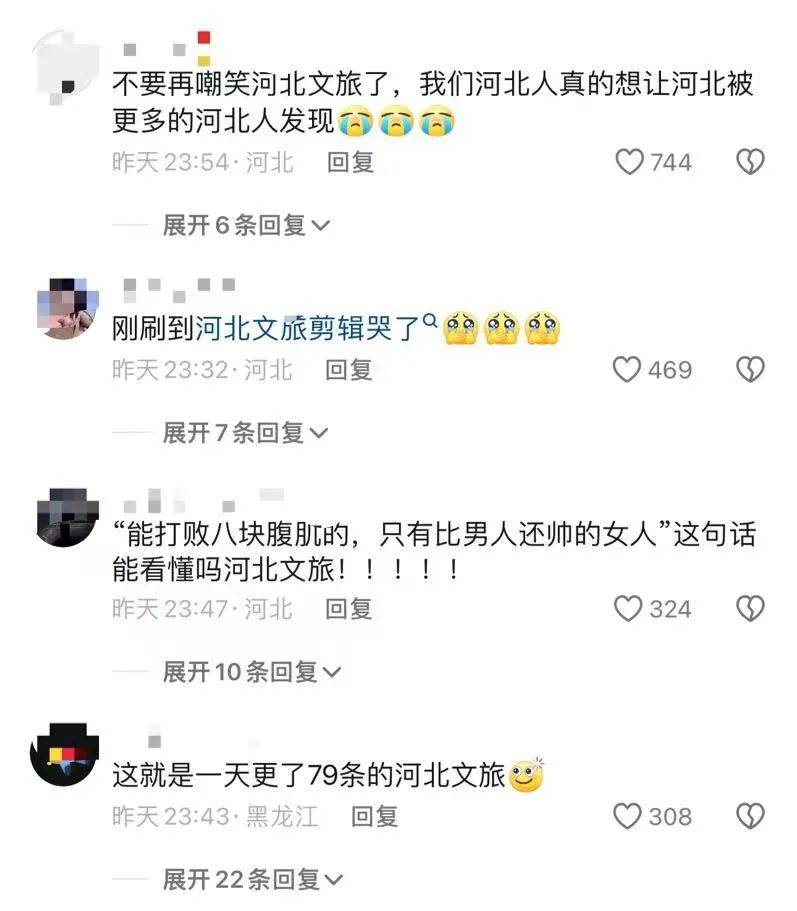
Task: Dislike the comment with 308 likes
Action: [x=750, y=816]
